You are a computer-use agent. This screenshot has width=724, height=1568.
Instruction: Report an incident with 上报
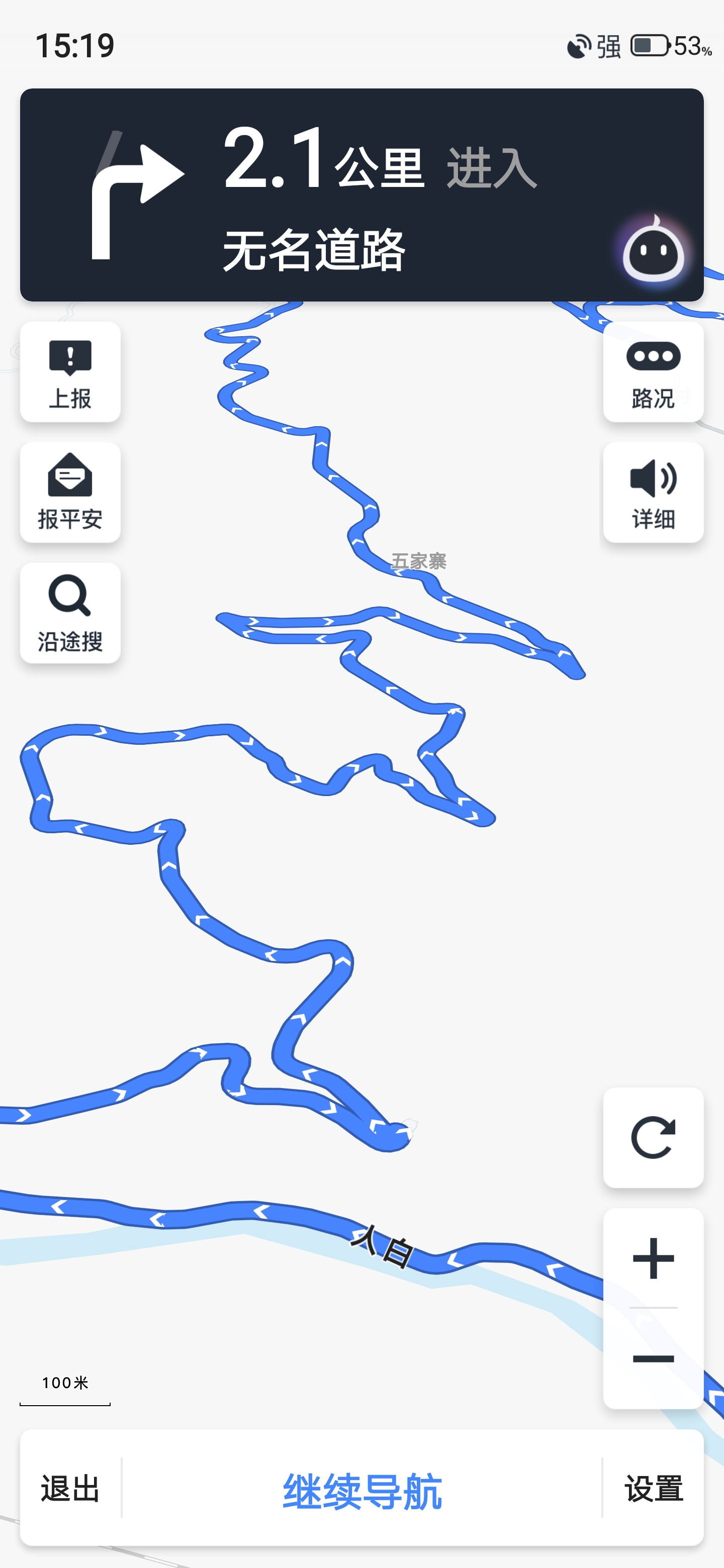70,372
